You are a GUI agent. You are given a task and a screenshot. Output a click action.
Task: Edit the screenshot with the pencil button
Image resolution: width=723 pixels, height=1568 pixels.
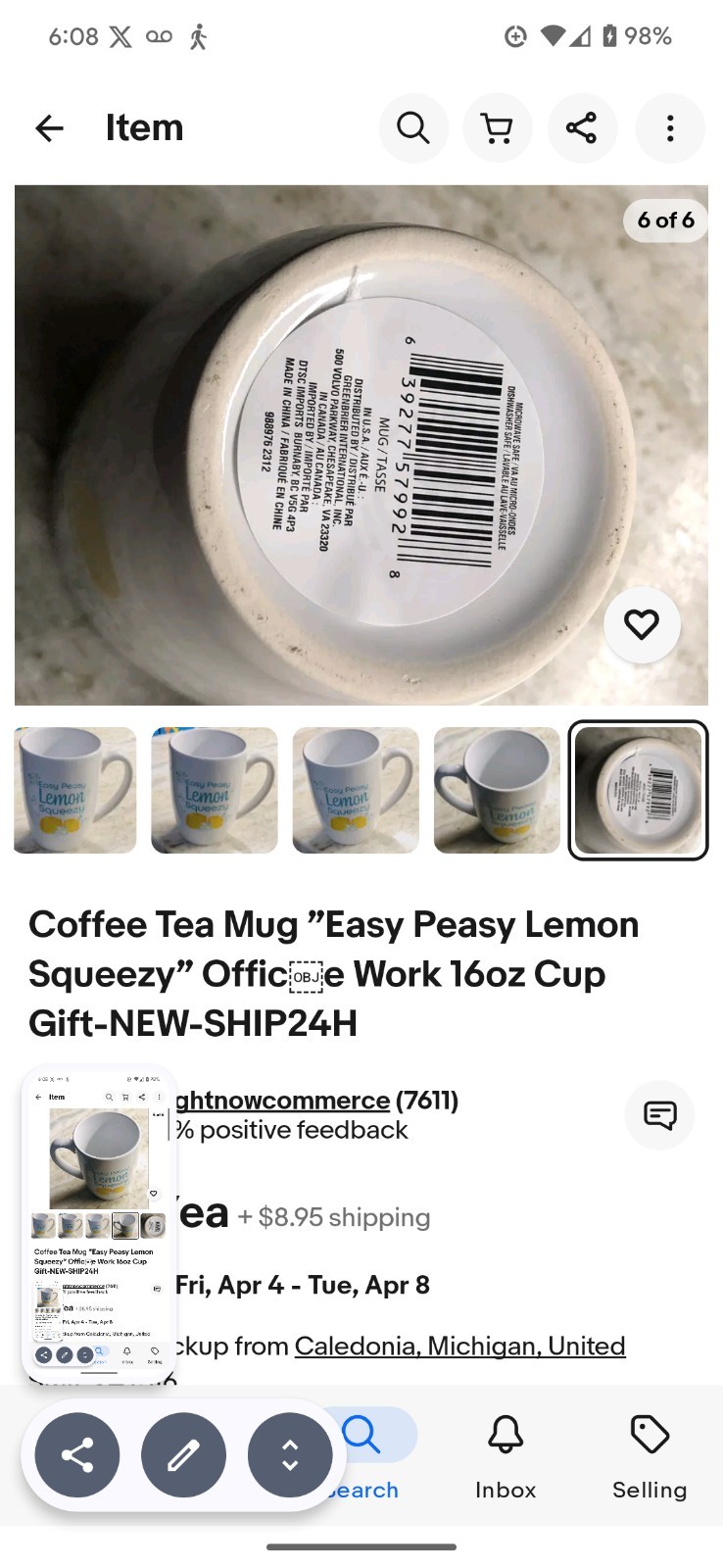(183, 1455)
